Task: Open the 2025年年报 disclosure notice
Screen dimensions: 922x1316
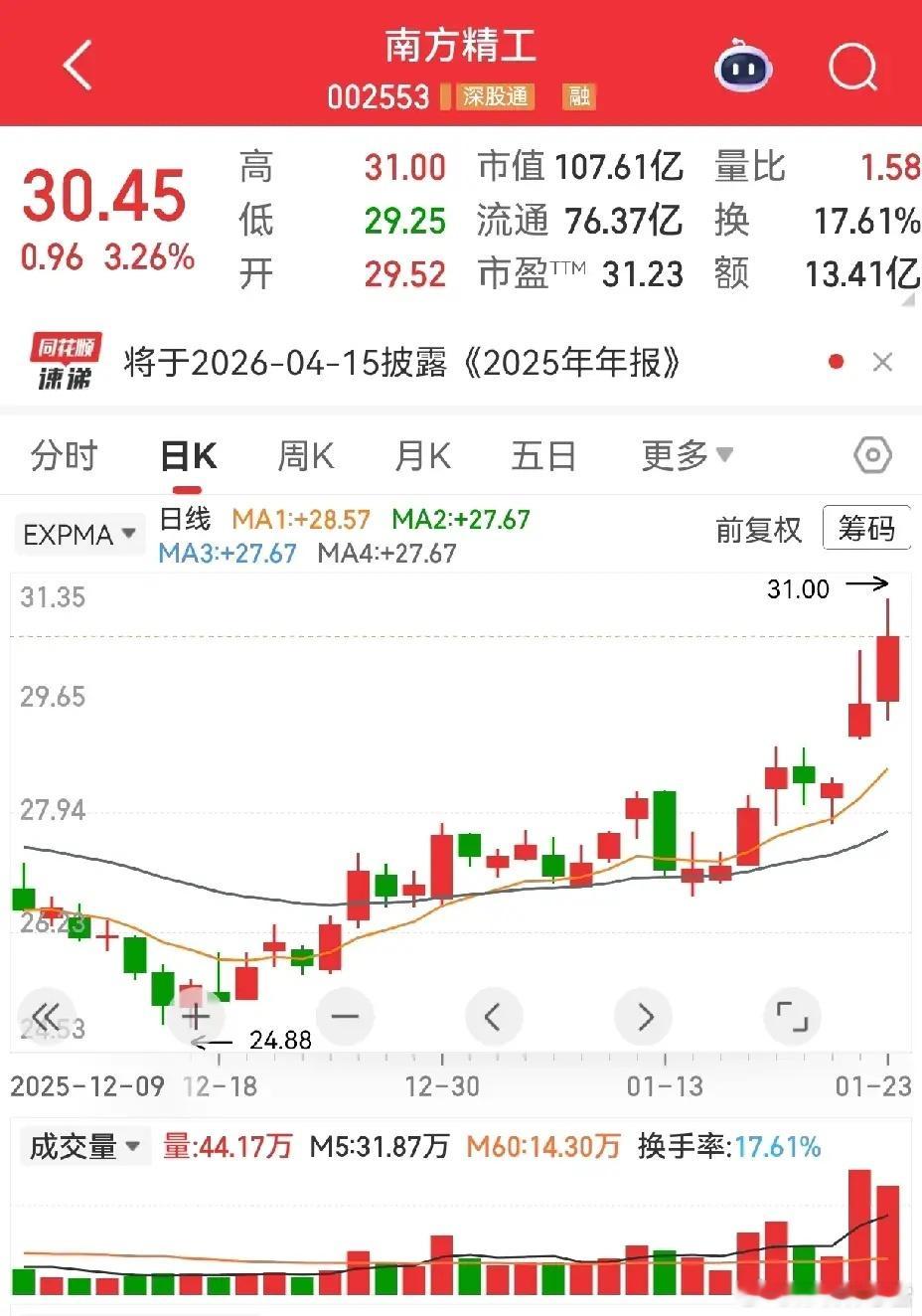Action: (402, 363)
